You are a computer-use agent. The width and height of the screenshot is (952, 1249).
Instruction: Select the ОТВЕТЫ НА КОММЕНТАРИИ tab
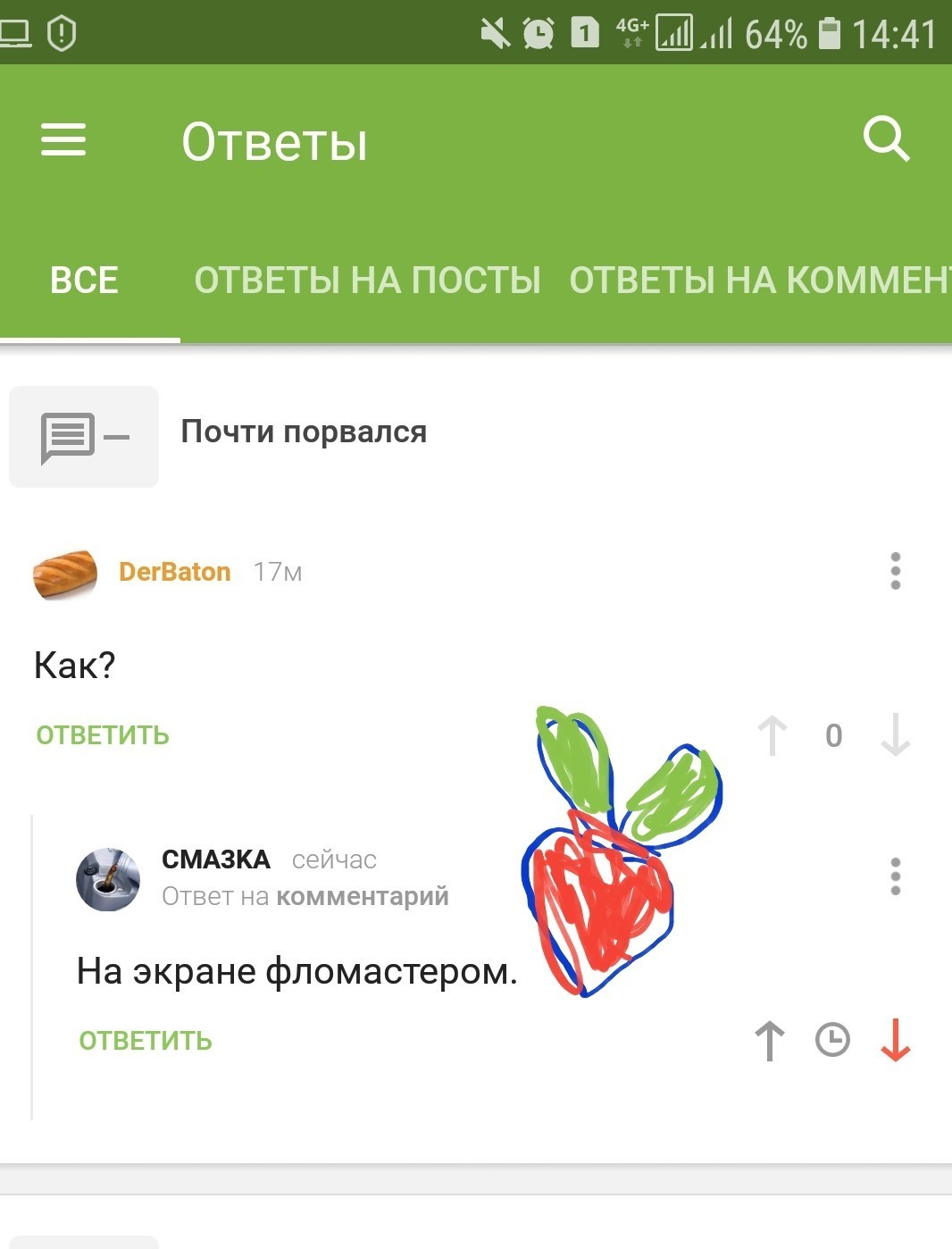click(x=759, y=281)
